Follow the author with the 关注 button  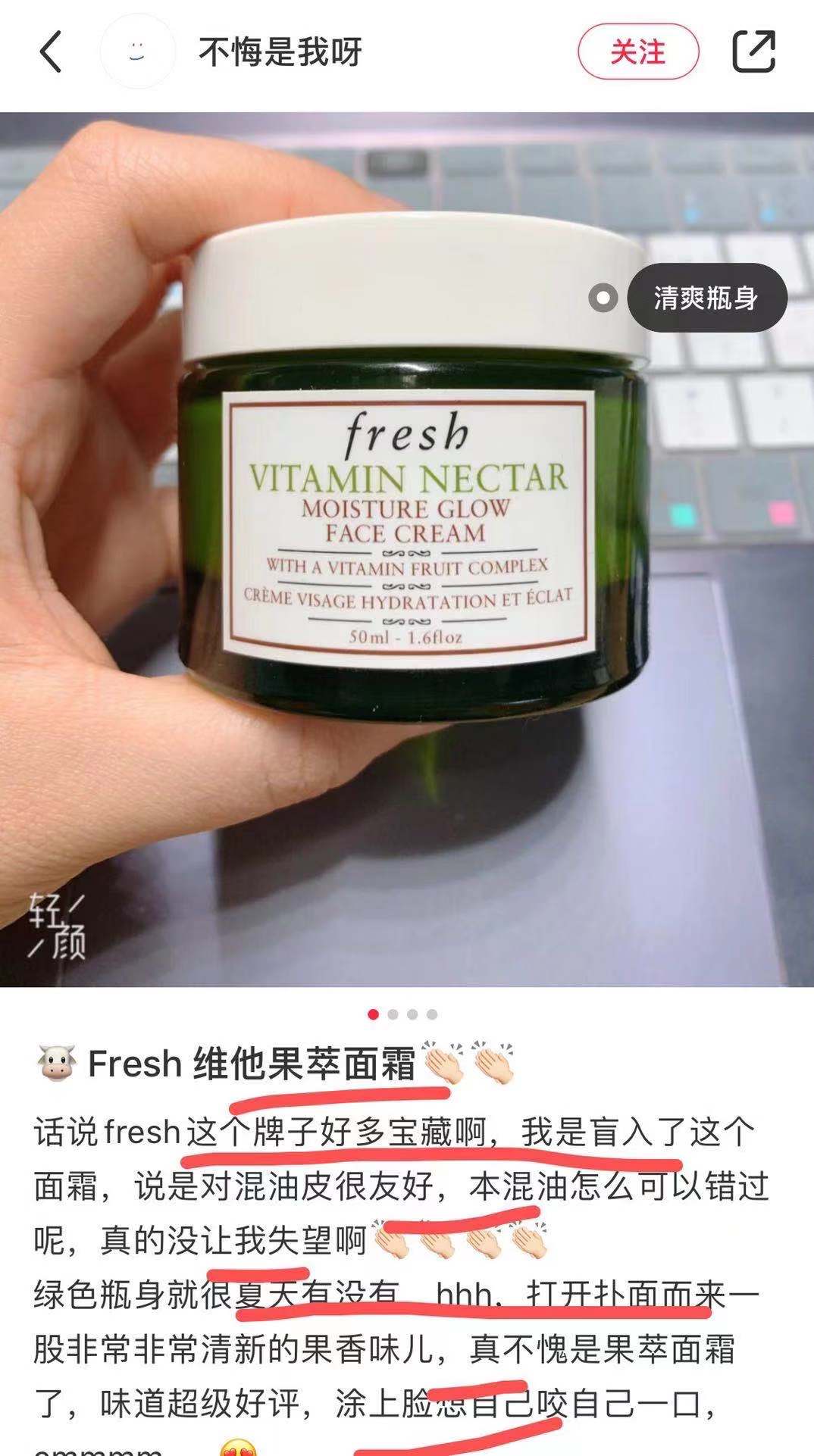pos(637,52)
